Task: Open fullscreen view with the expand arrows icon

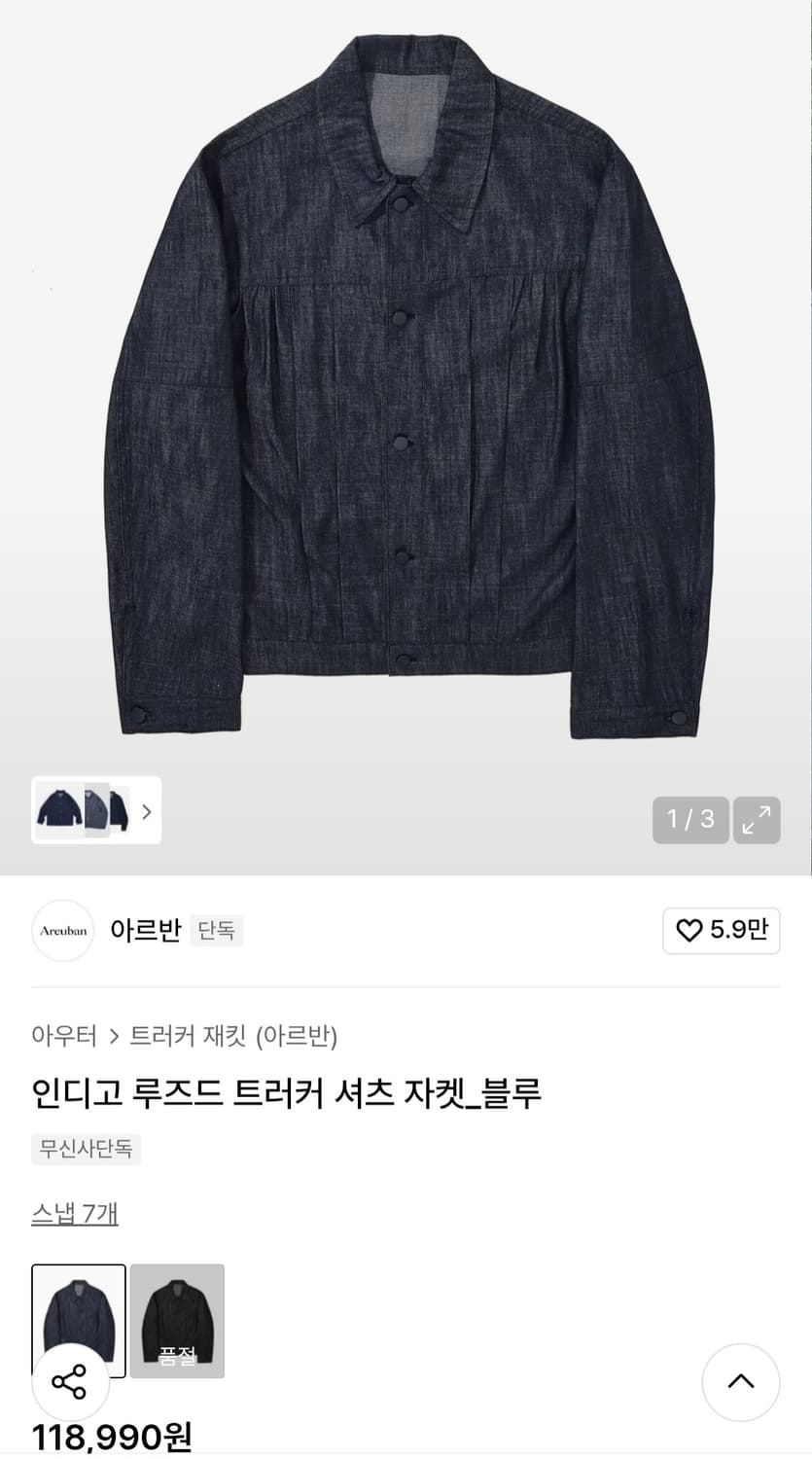Action: coord(757,820)
